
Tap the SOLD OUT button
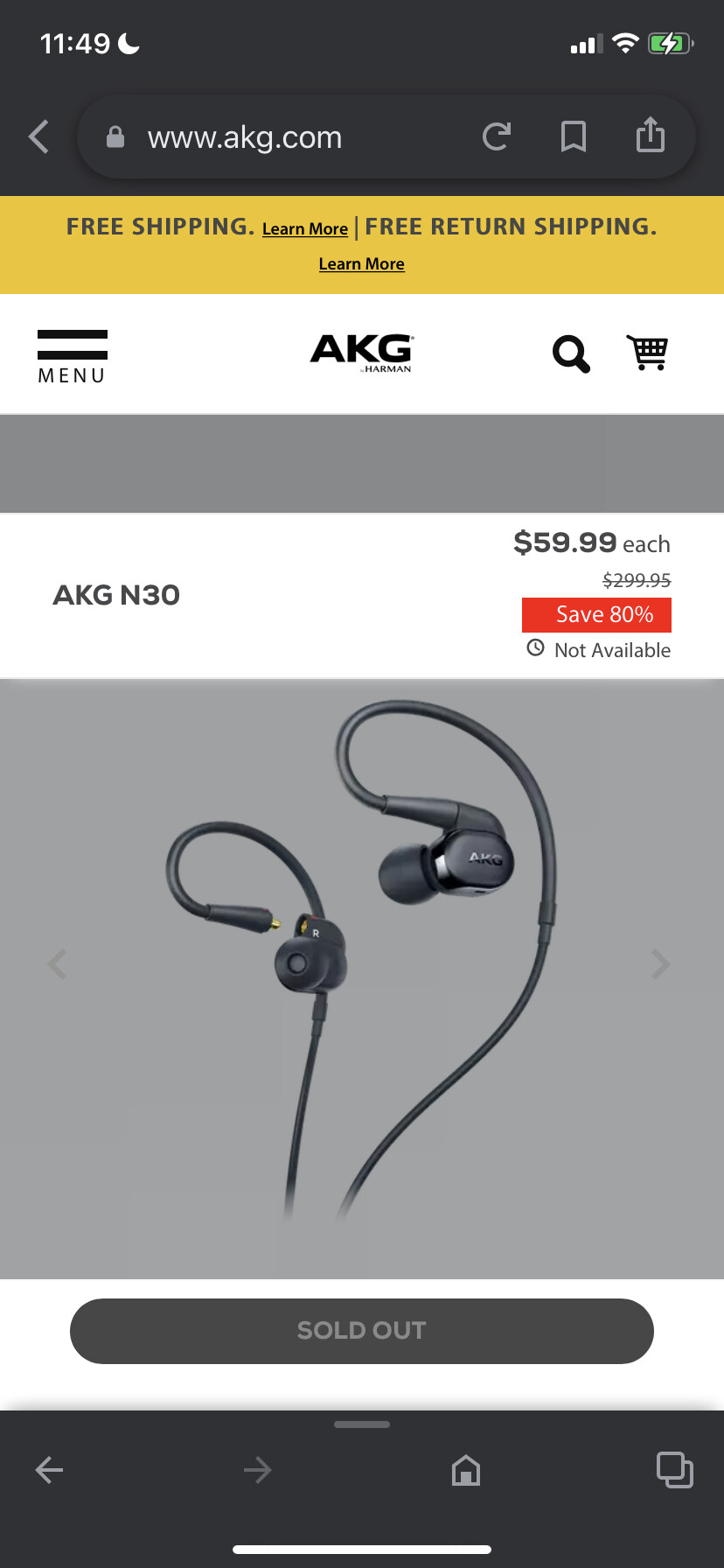pos(362,1331)
